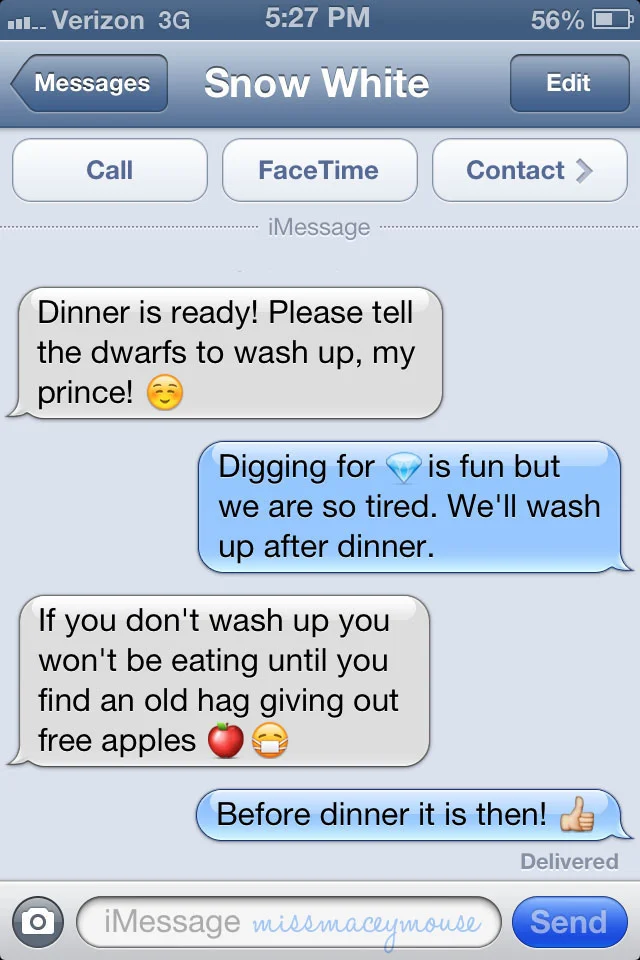Screen dimensions: 640x960
Task: Tap the Edit button
Action: click(x=568, y=83)
